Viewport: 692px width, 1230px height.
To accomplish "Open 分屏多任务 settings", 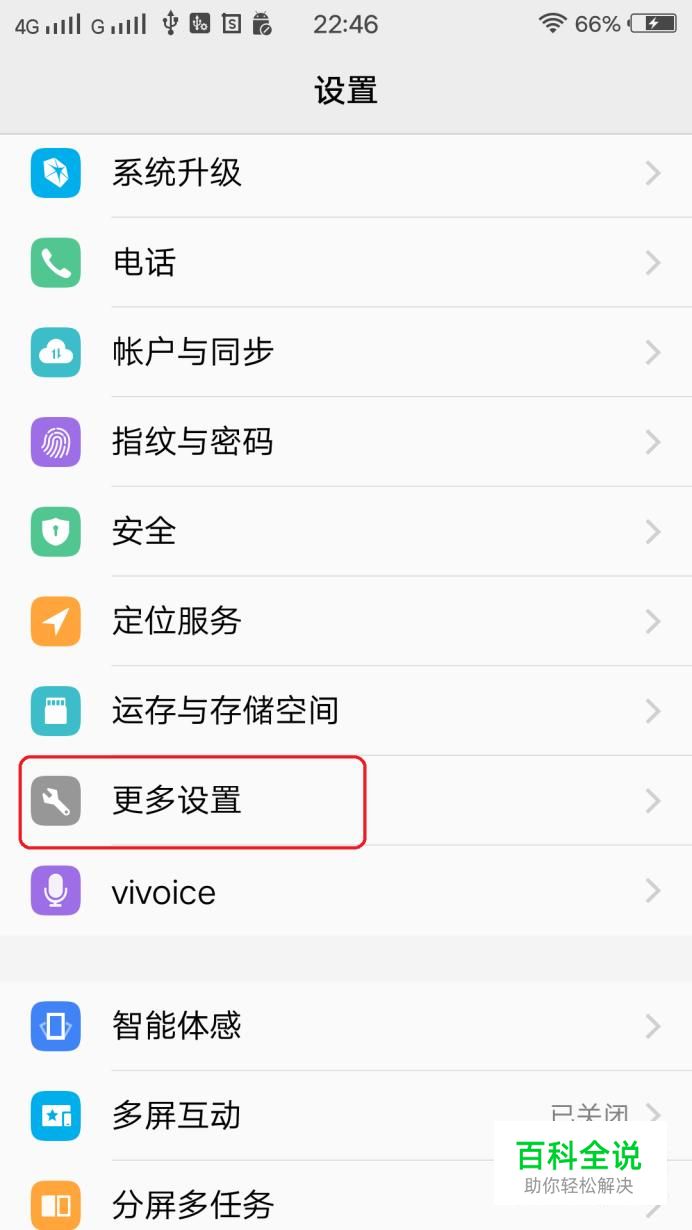I will [x=346, y=1196].
